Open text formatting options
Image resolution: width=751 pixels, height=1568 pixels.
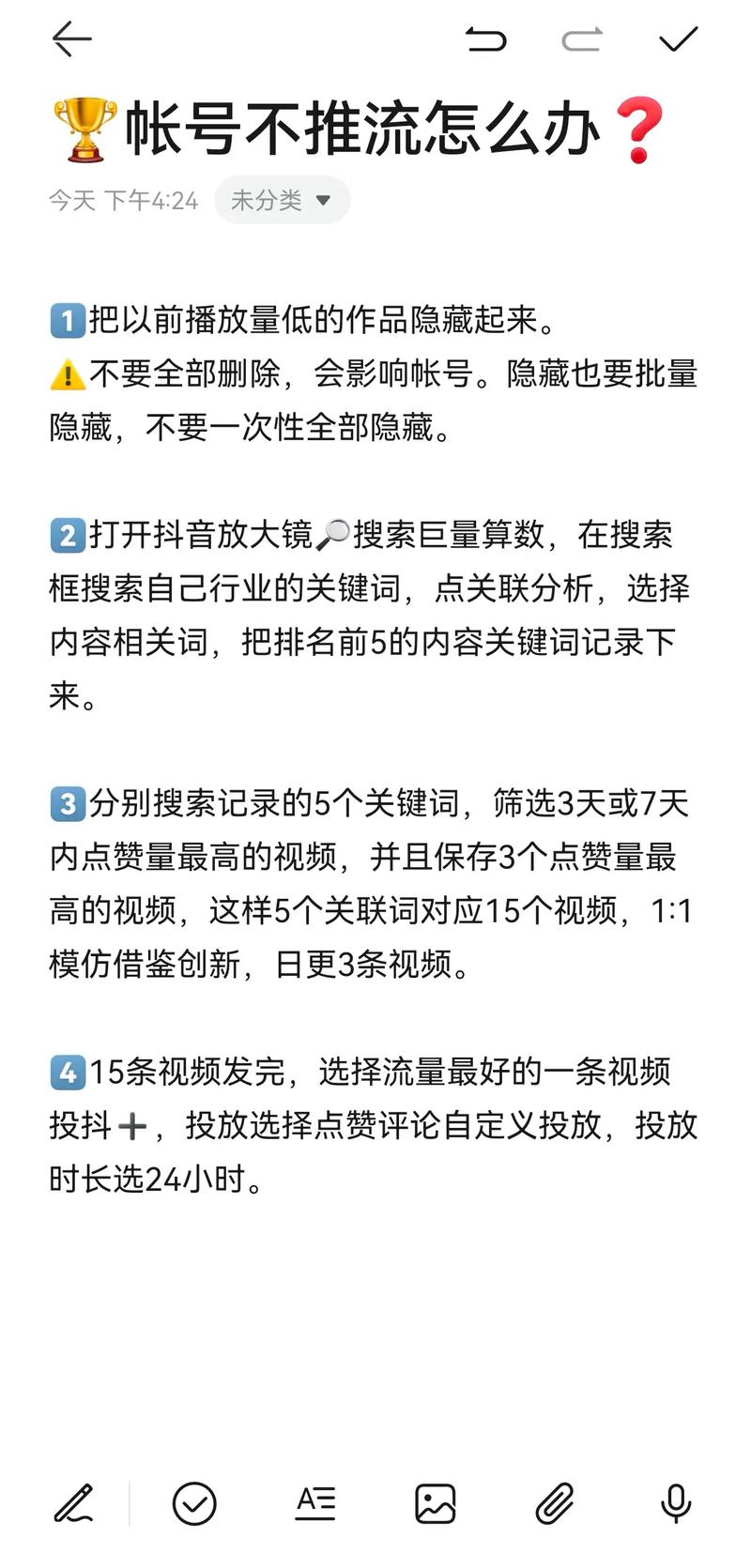pyautogui.click(x=315, y=1503)
